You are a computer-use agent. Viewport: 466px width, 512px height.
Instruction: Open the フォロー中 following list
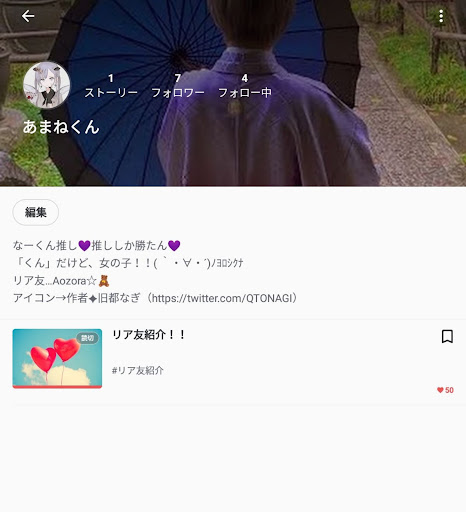245,86
